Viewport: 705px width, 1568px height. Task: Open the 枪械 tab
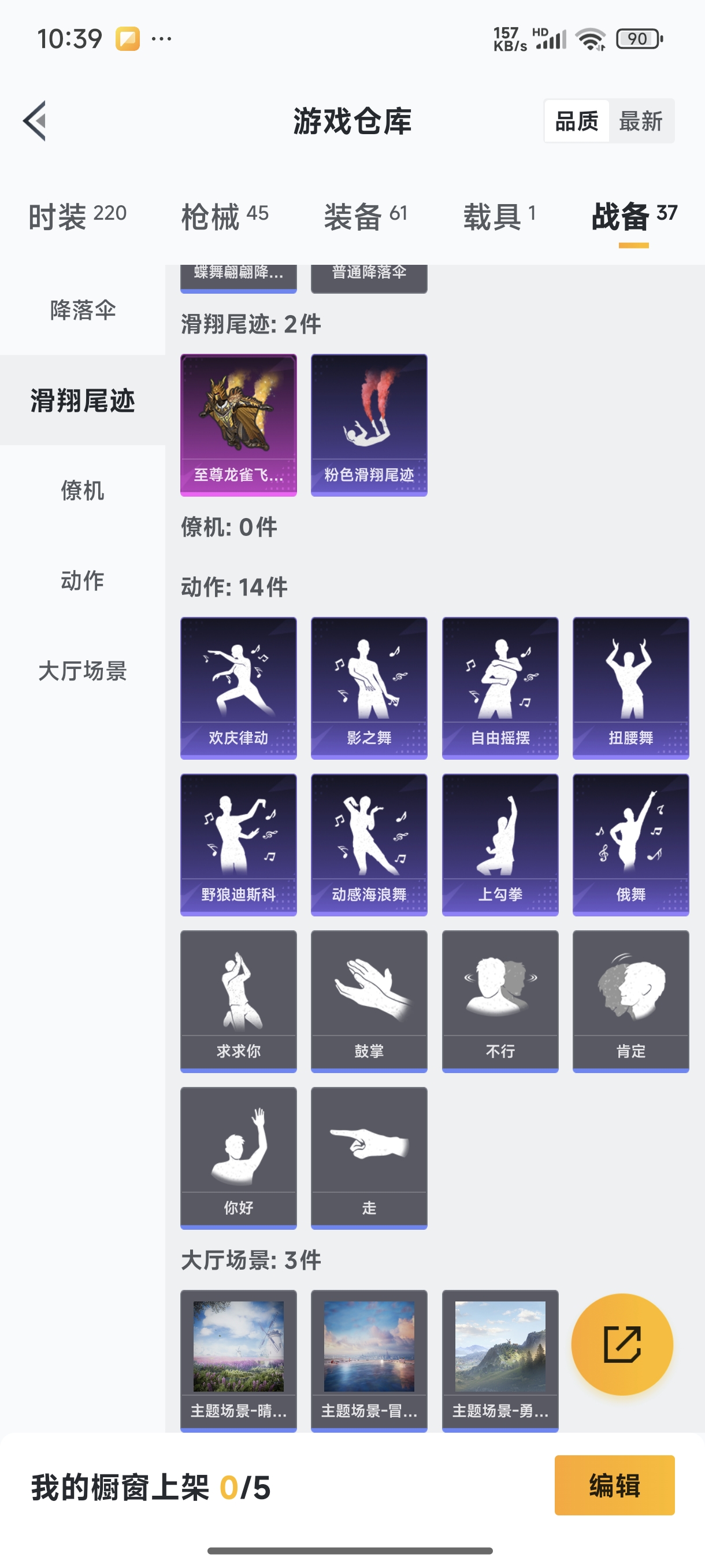tap(224, 216)
